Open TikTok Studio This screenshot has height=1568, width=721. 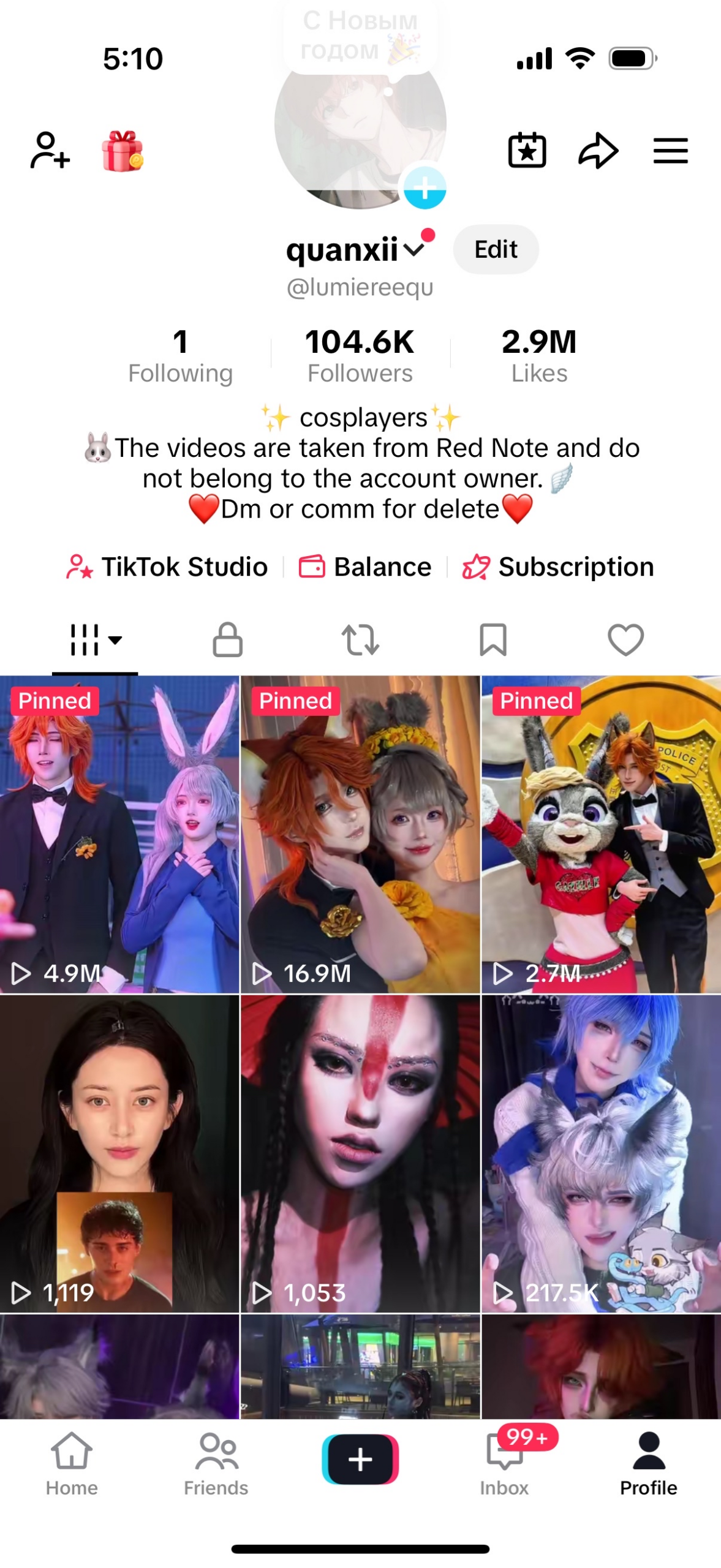coord(167,567)
